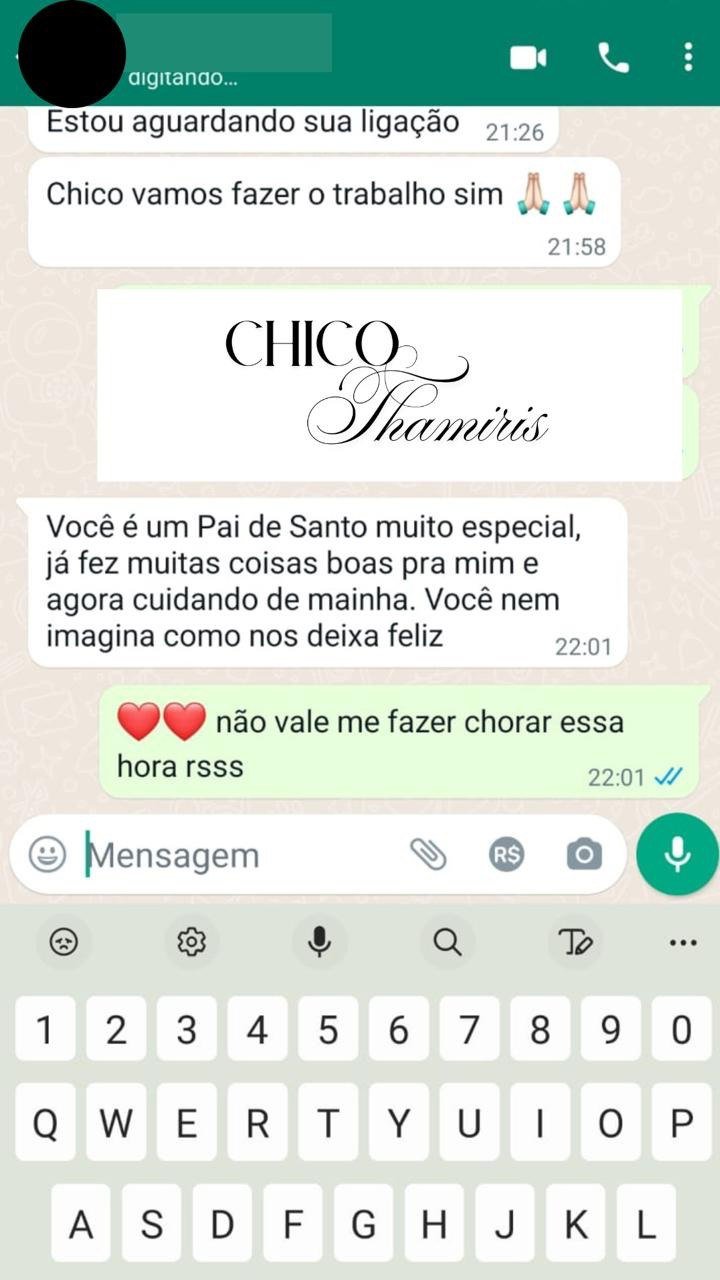This screenshot has width=720, height=1280.
Task: Open keyboard settings gear
Action: (191, 941)
